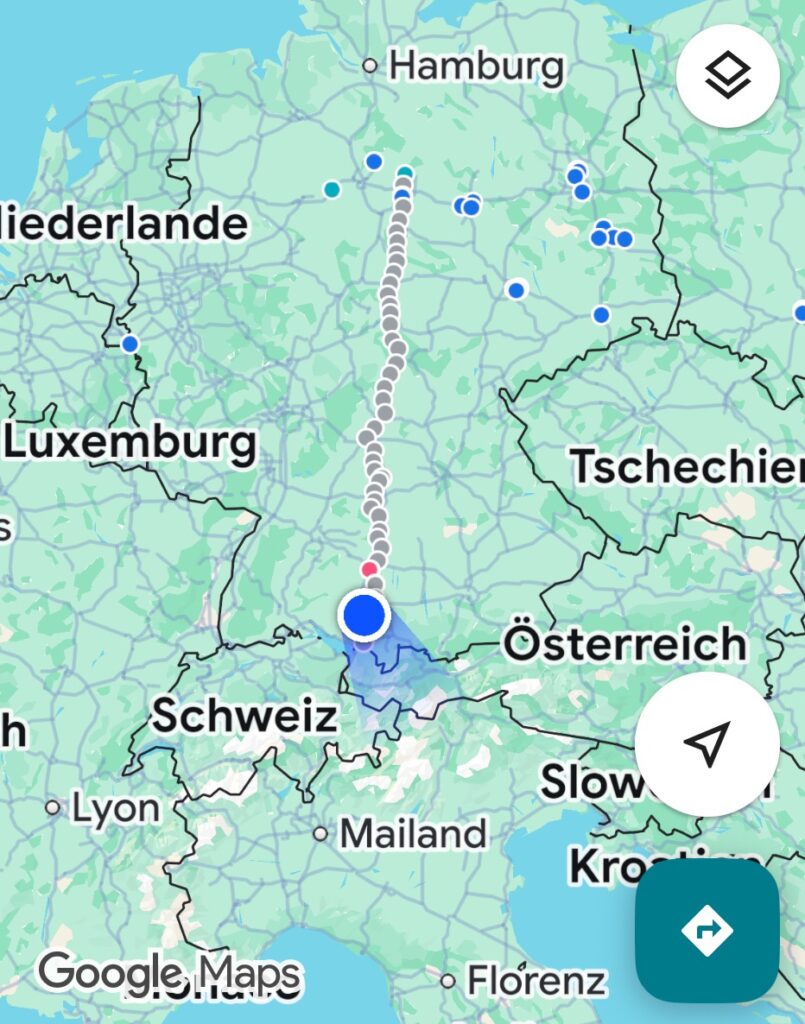Open the directions button
This screenshot has width=805, height=1024.
[x=707, y=931]
